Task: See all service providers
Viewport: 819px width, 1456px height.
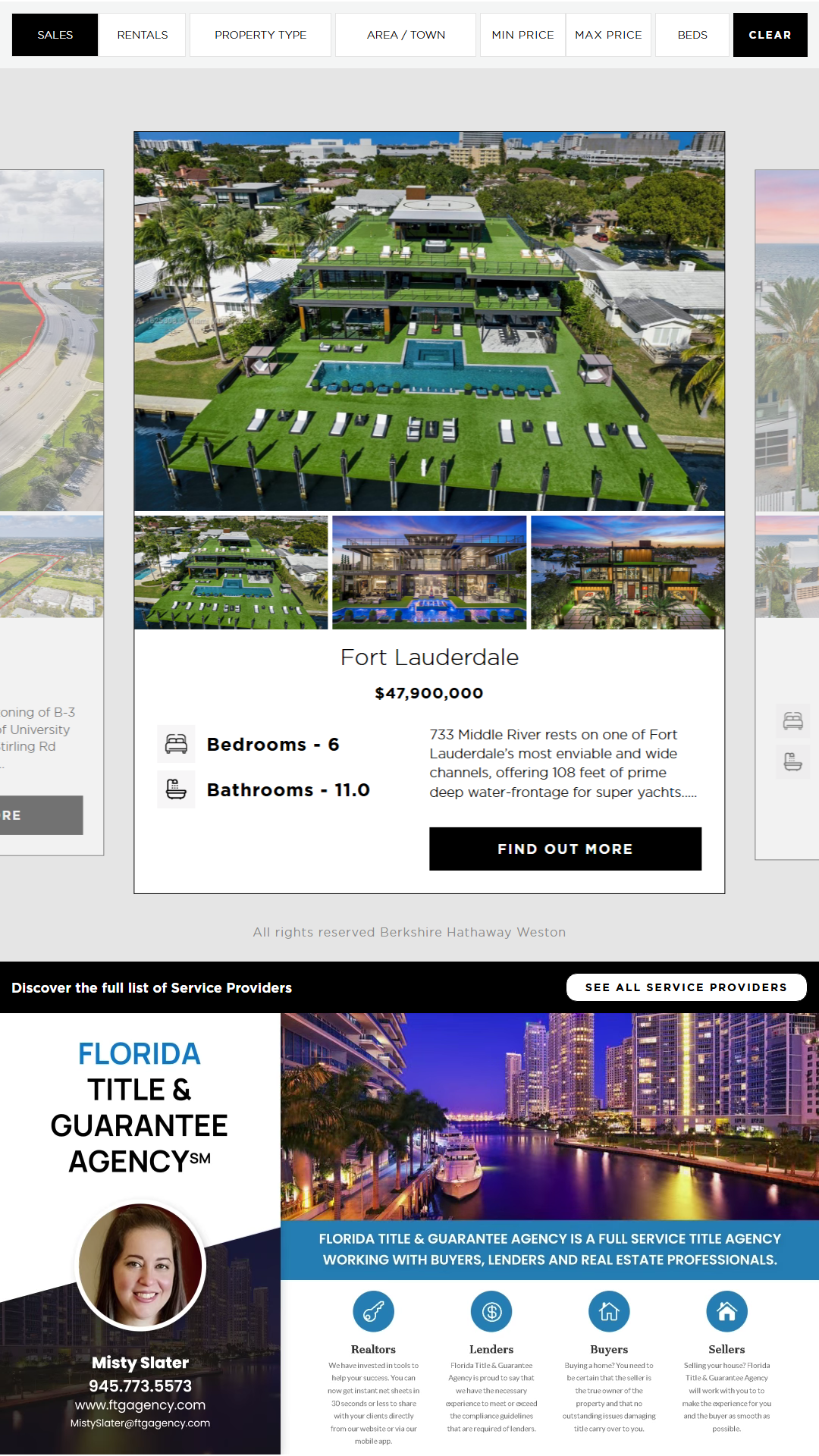Action: point(686,987)
